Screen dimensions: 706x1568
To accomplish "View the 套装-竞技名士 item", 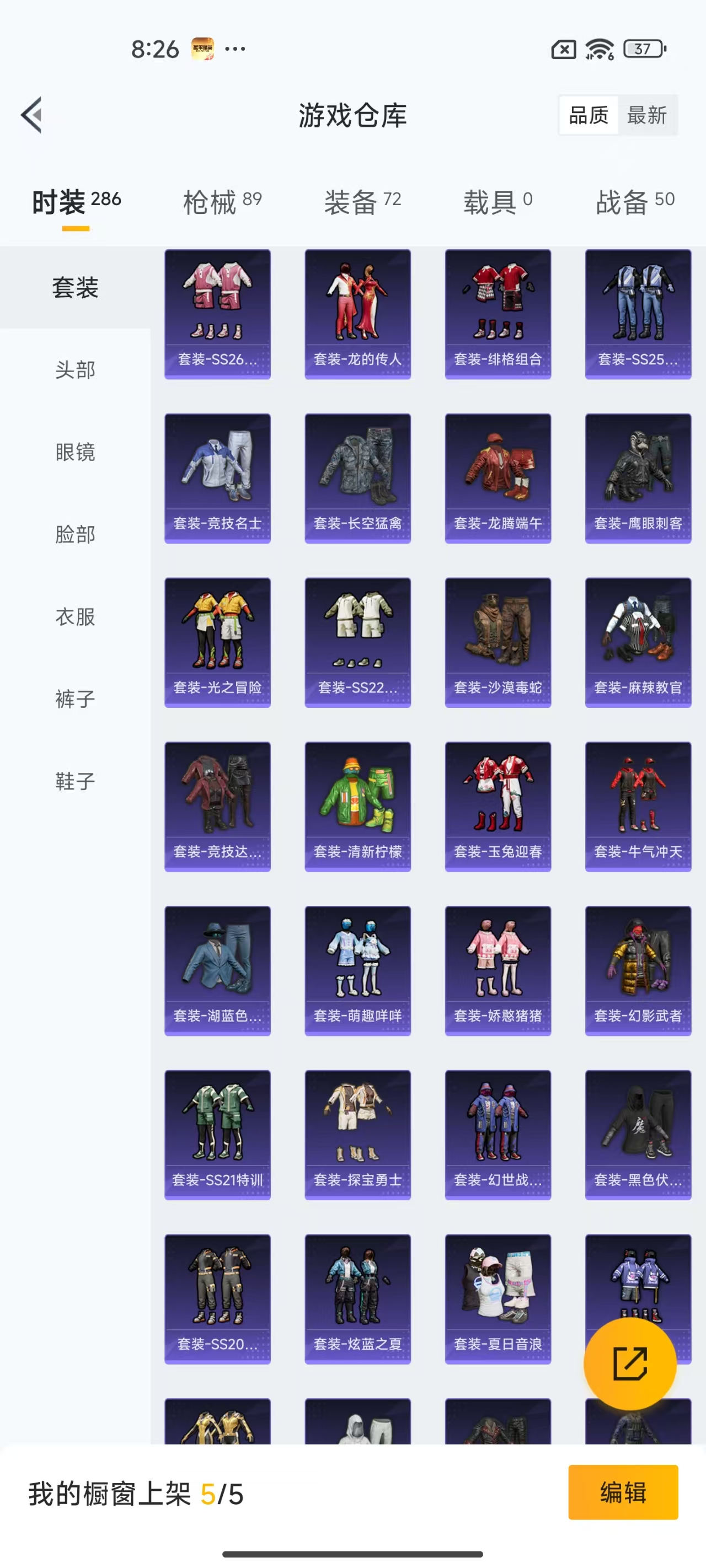I will (x=217, y=479).
